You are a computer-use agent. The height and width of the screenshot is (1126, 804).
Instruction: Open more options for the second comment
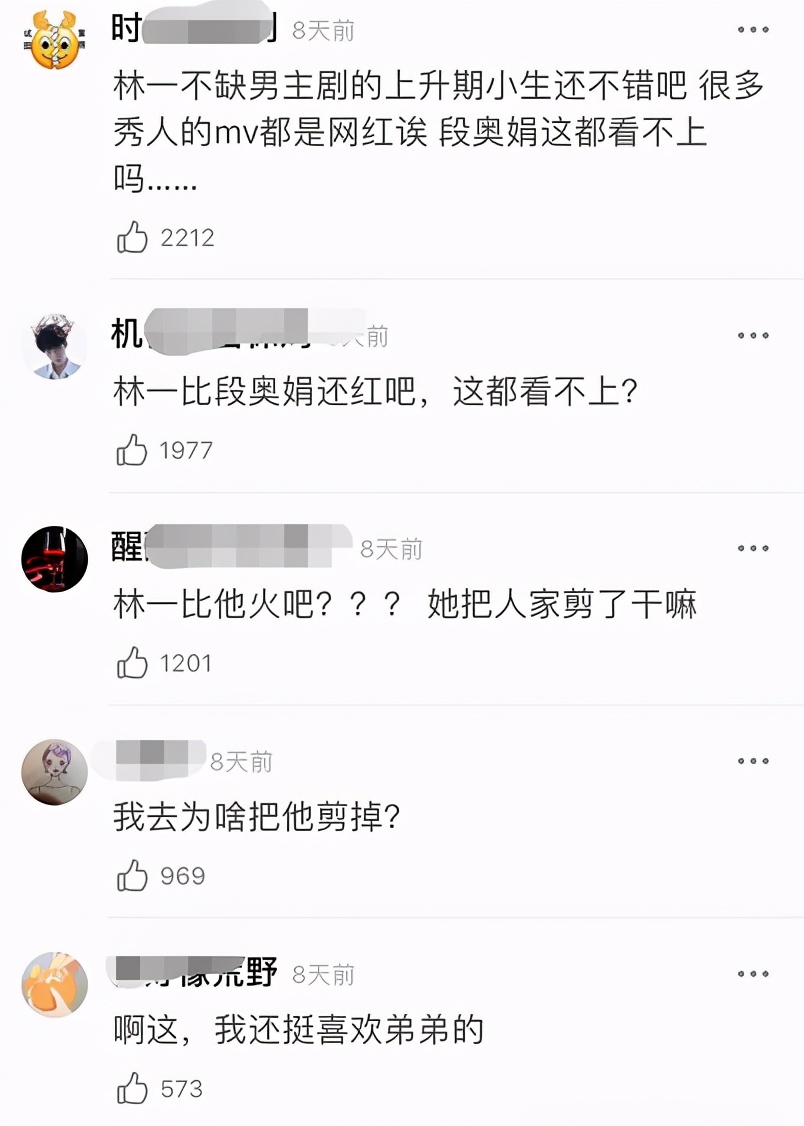coord(752,335)
